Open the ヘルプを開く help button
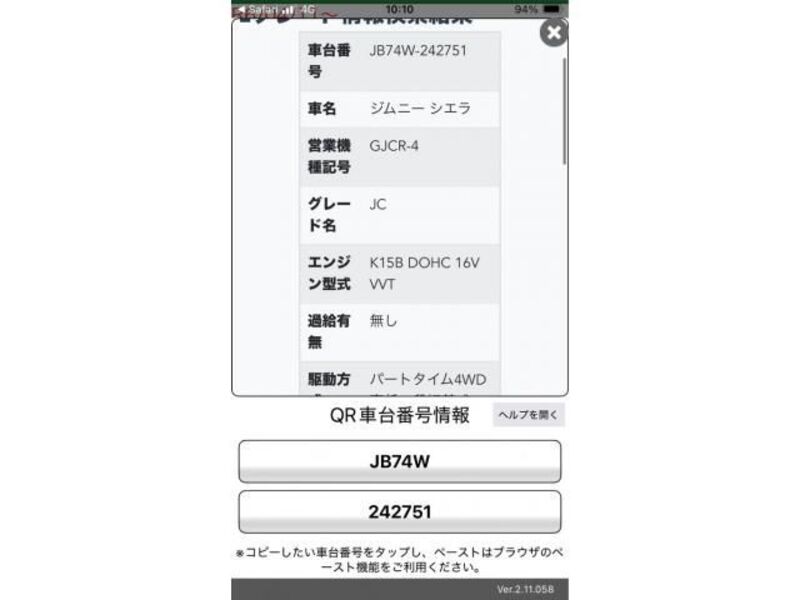 [x=528, y=415]
